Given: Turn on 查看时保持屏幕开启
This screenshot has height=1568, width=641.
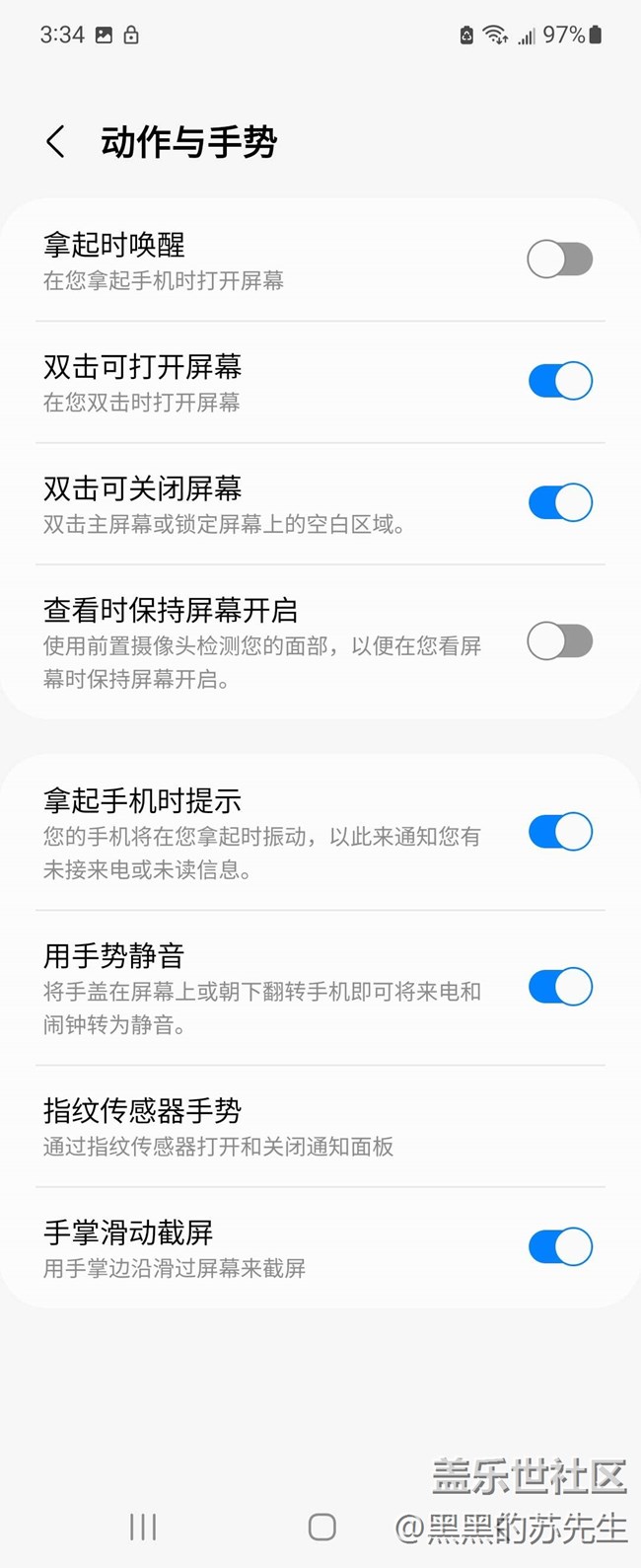Looking at the screenshot, I should (560, 641).
